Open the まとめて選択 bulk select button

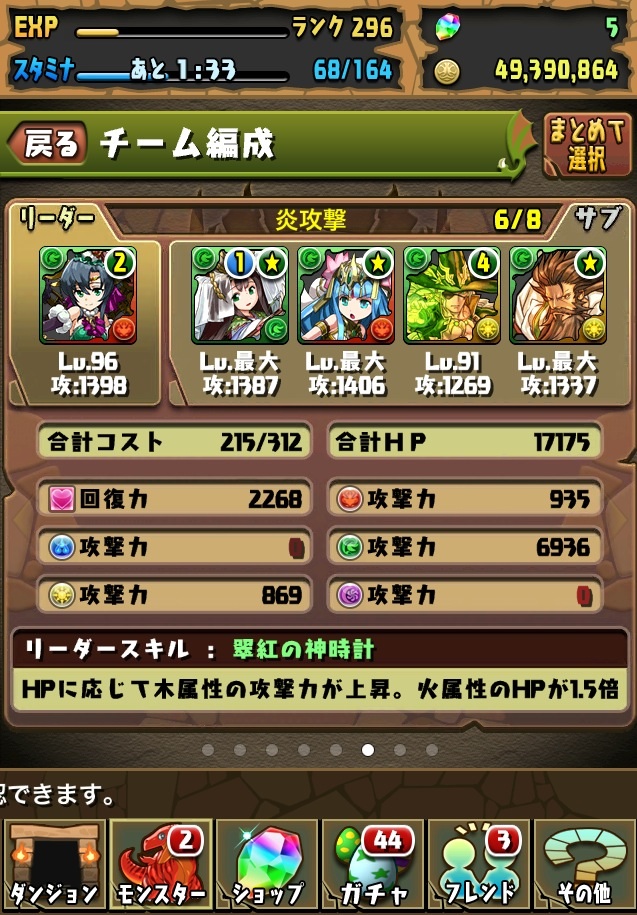587,145
